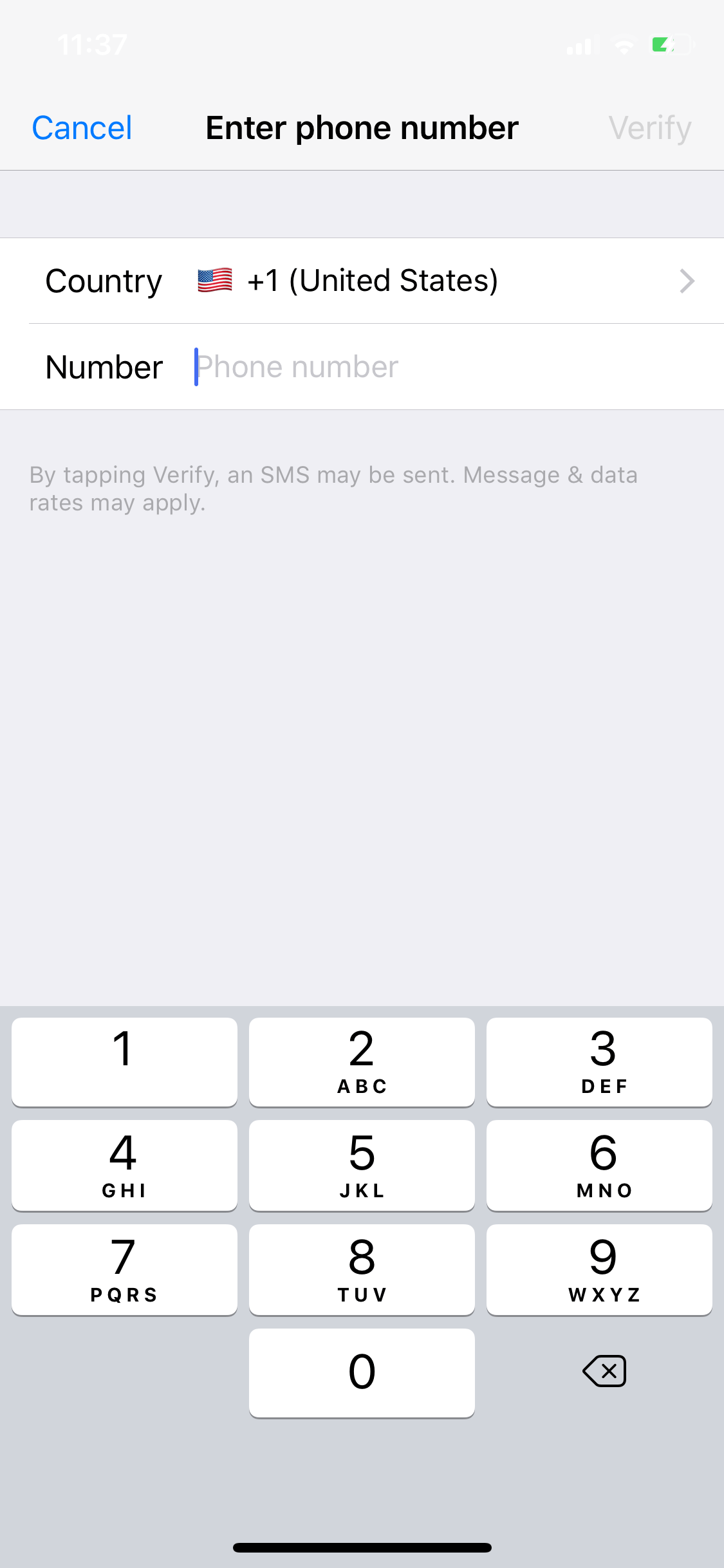724x1568 pixels.
Task: Tap the 1 key on the keypad
Action: (124, 1062)
